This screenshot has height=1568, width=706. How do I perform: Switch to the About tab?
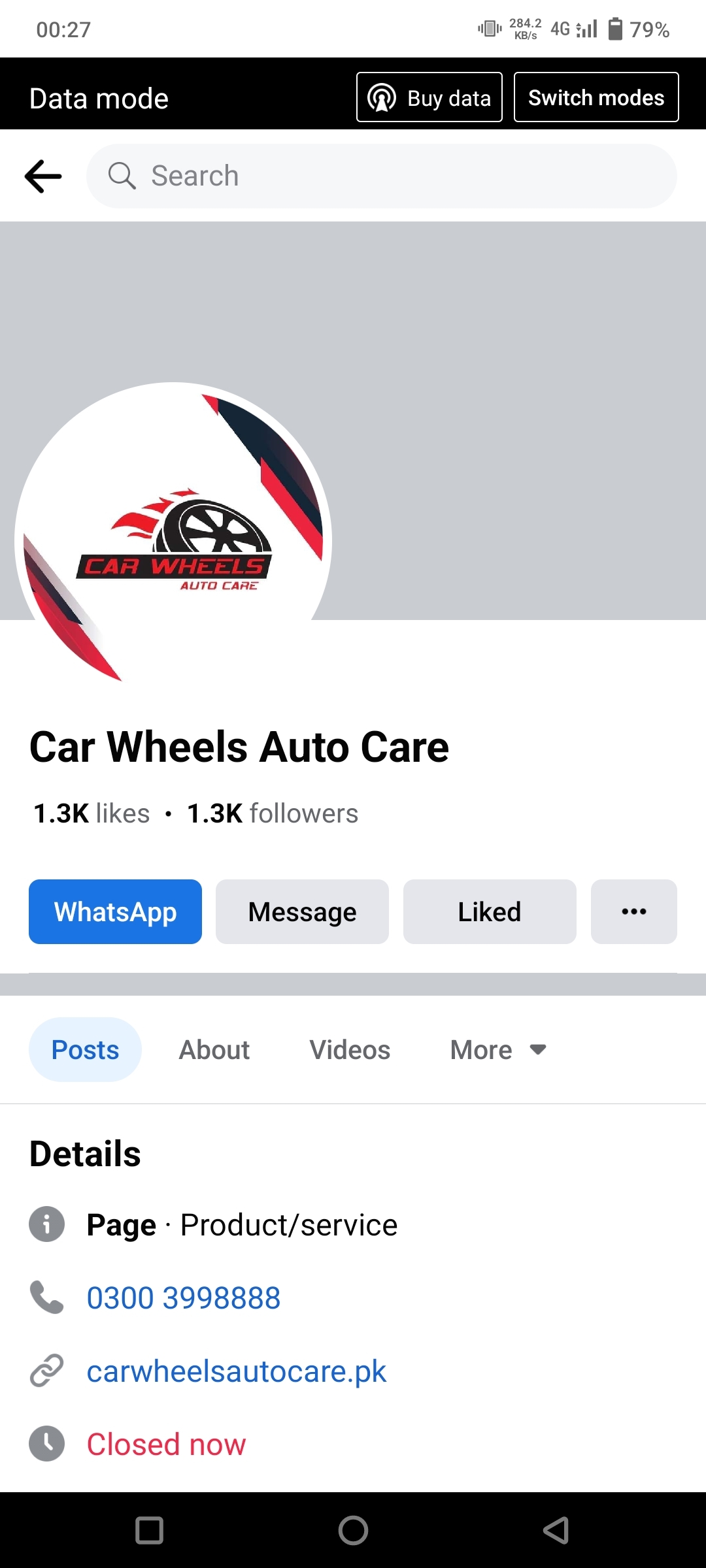click(x=214, y=1050)
